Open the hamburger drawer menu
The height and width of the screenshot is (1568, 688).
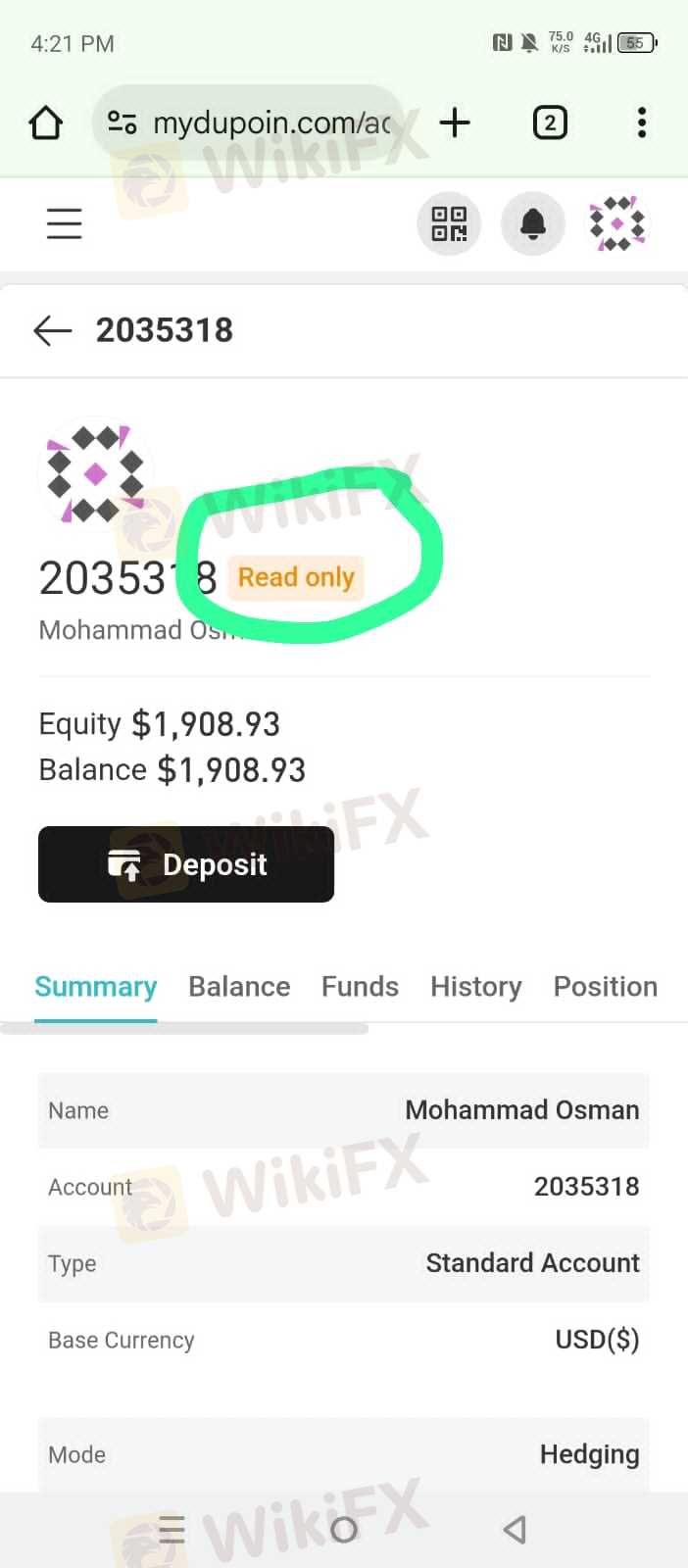[65, 224]
